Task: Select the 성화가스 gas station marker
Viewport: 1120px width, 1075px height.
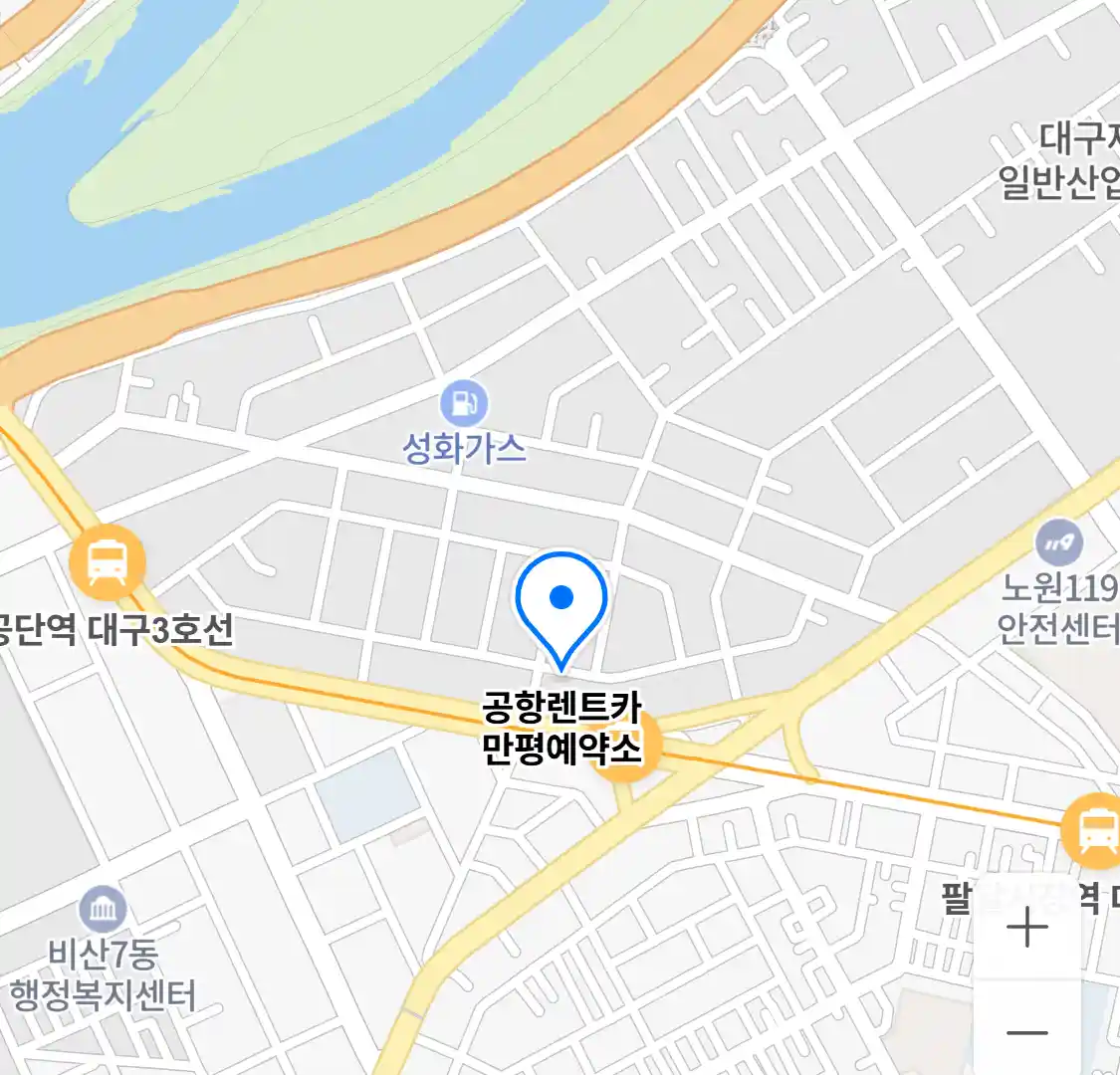Action: tap(464, 404)
